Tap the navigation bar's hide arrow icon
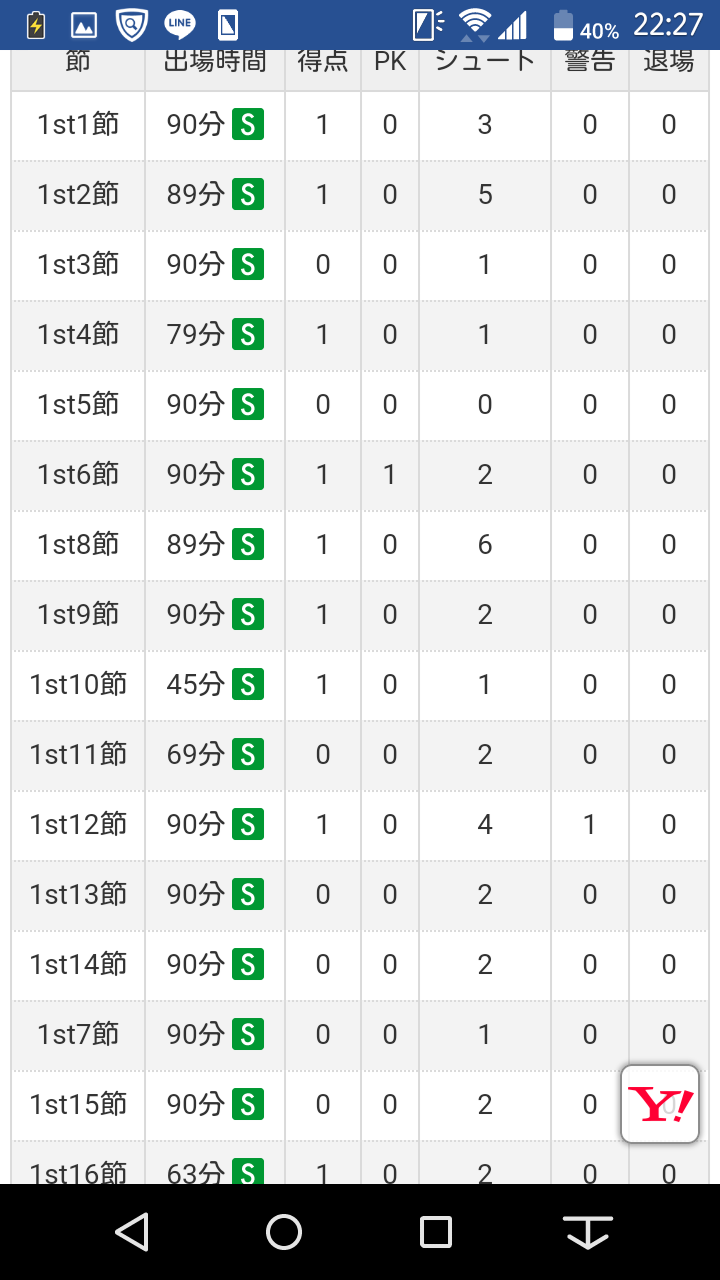The width and height of the screenshot is (720, 1280). (x=588, y=1232)
